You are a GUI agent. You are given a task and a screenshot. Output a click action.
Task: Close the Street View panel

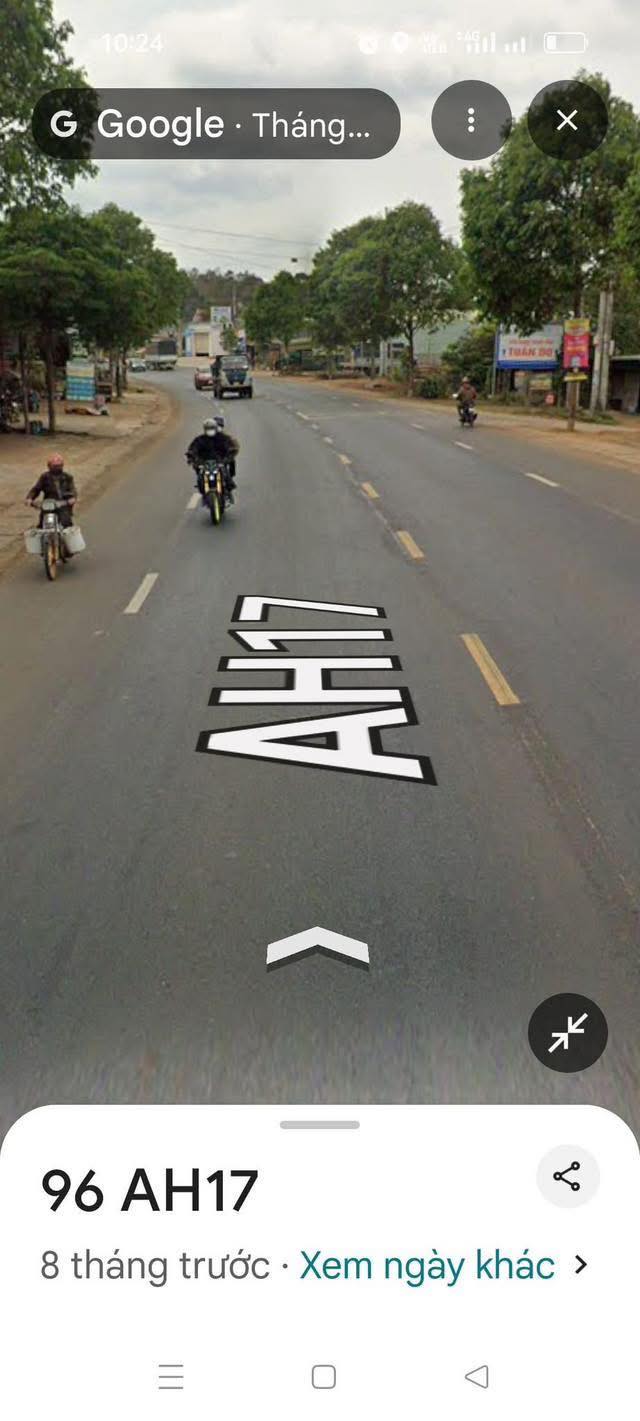(x=567, y=121)
